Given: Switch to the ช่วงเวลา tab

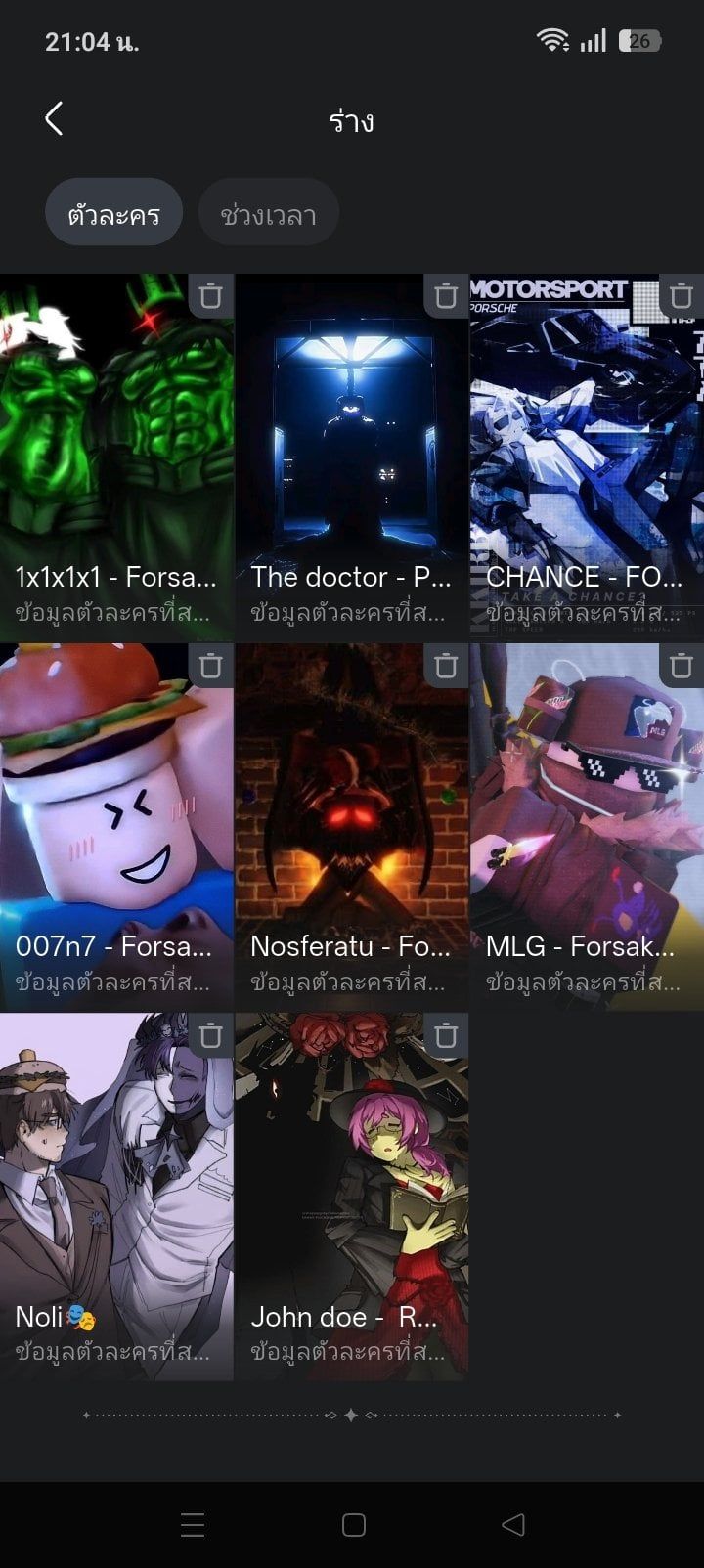Looking at the screenshot, I should pos(269,212).
